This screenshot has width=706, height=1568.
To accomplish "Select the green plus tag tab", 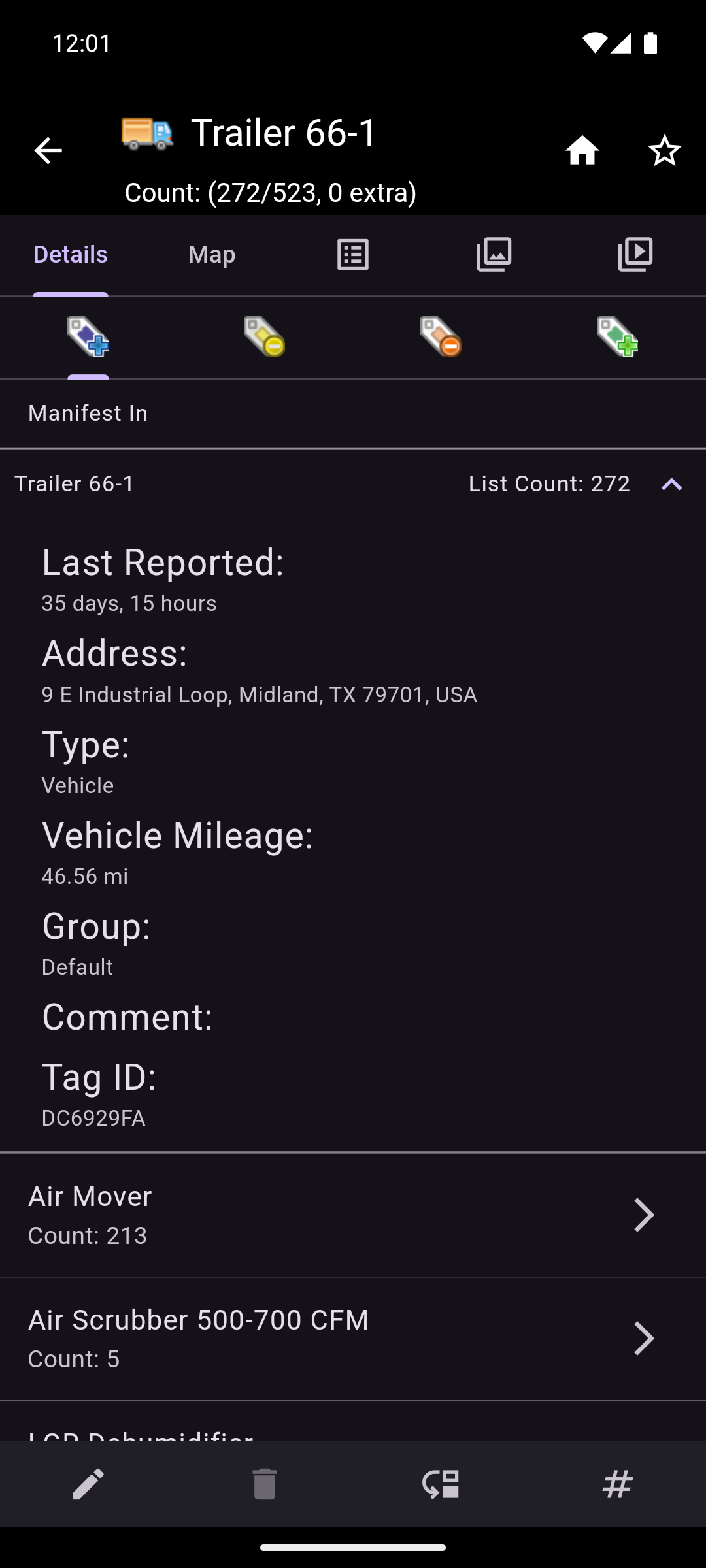I will pos(618,337).
